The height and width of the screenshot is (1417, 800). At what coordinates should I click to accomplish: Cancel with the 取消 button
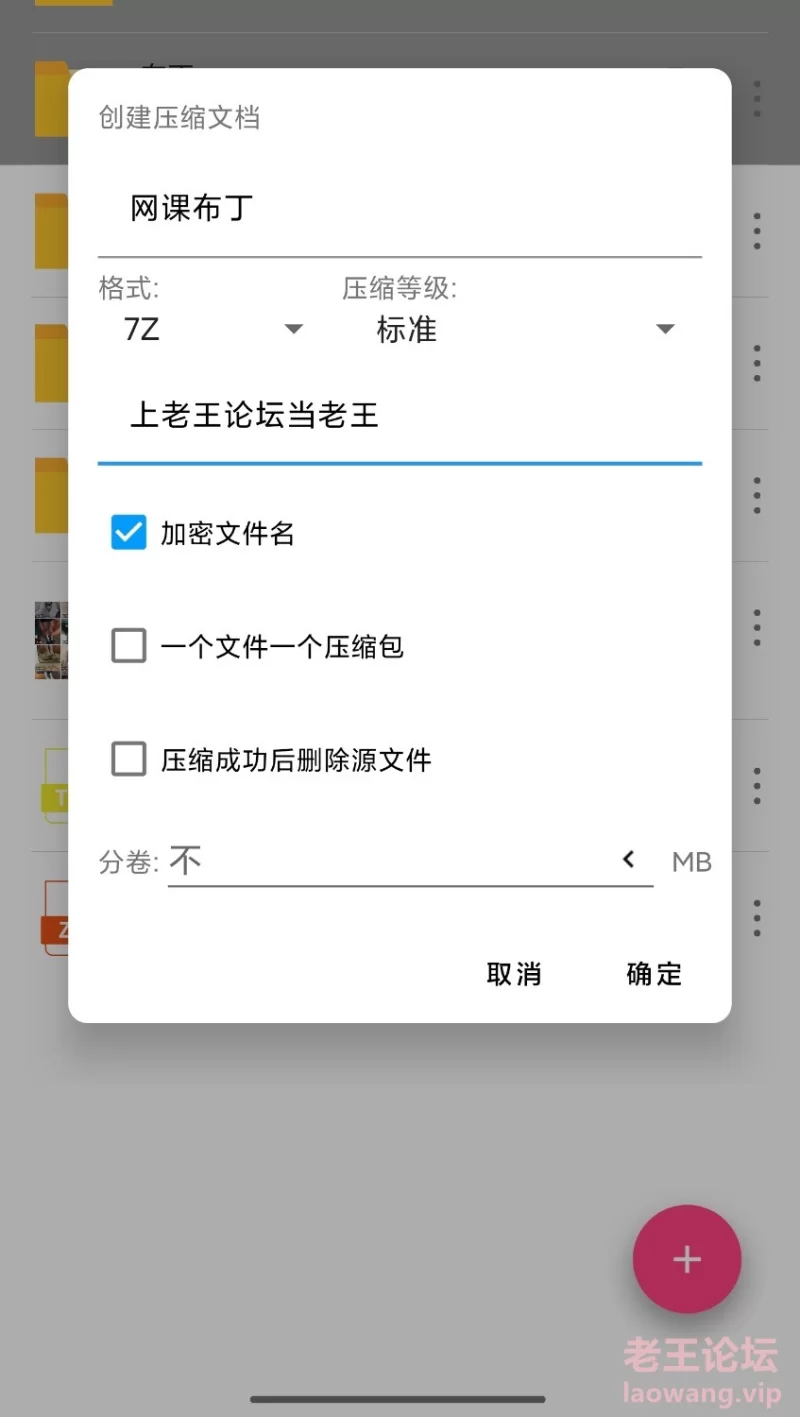[x=514, y=973]
